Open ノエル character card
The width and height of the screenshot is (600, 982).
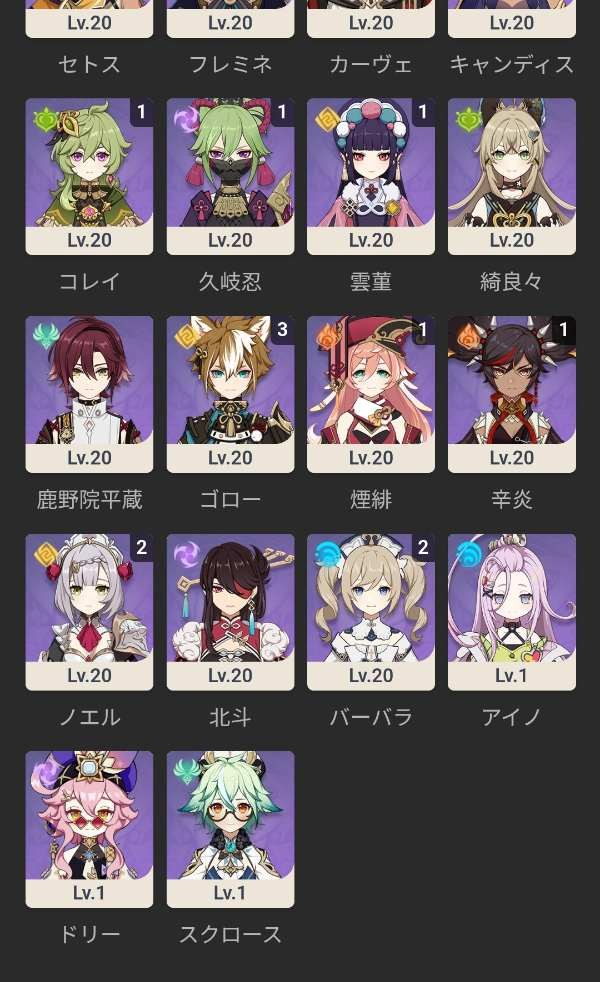(x=89, y=611)
